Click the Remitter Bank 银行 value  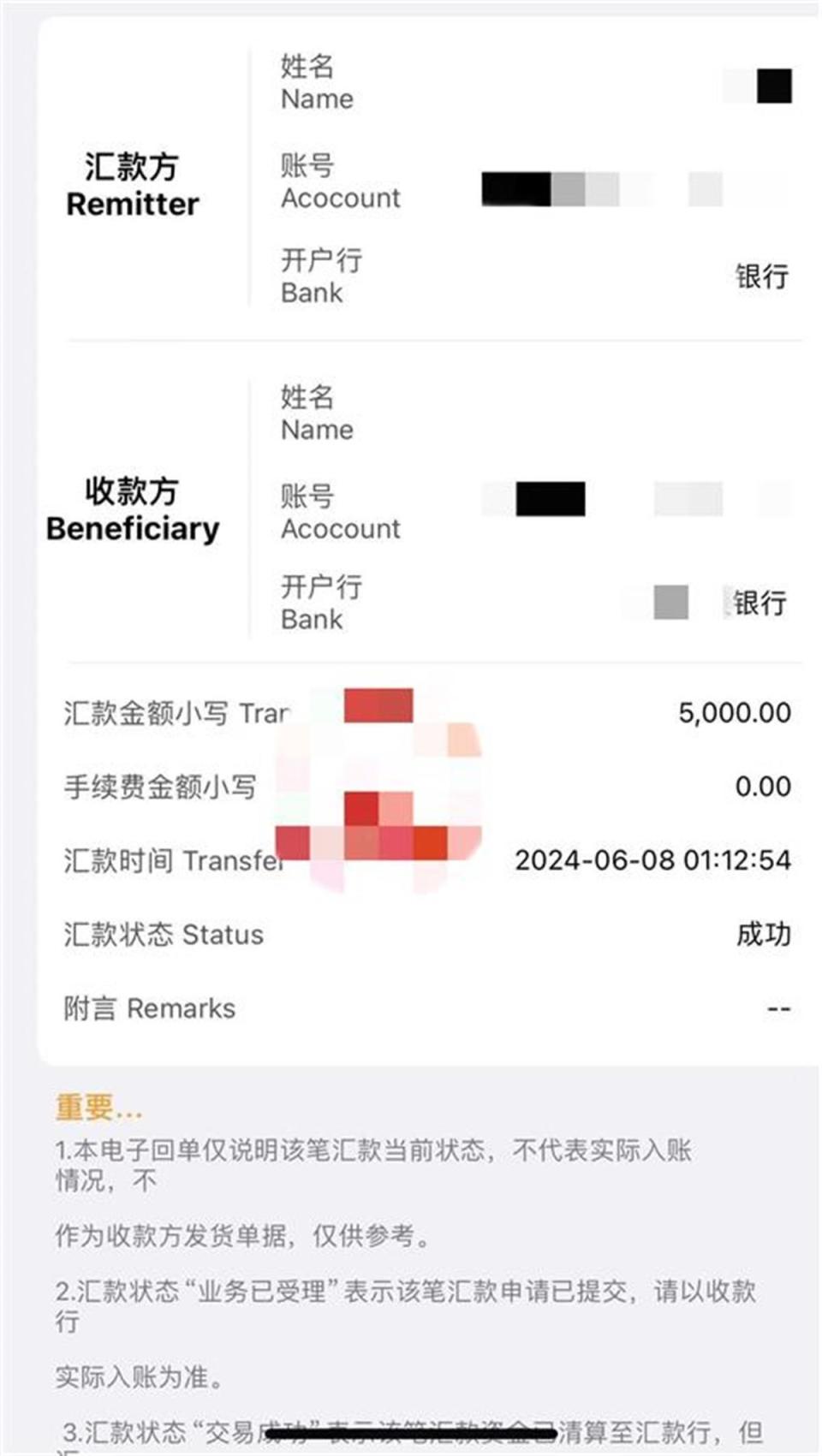pos(760,276)
